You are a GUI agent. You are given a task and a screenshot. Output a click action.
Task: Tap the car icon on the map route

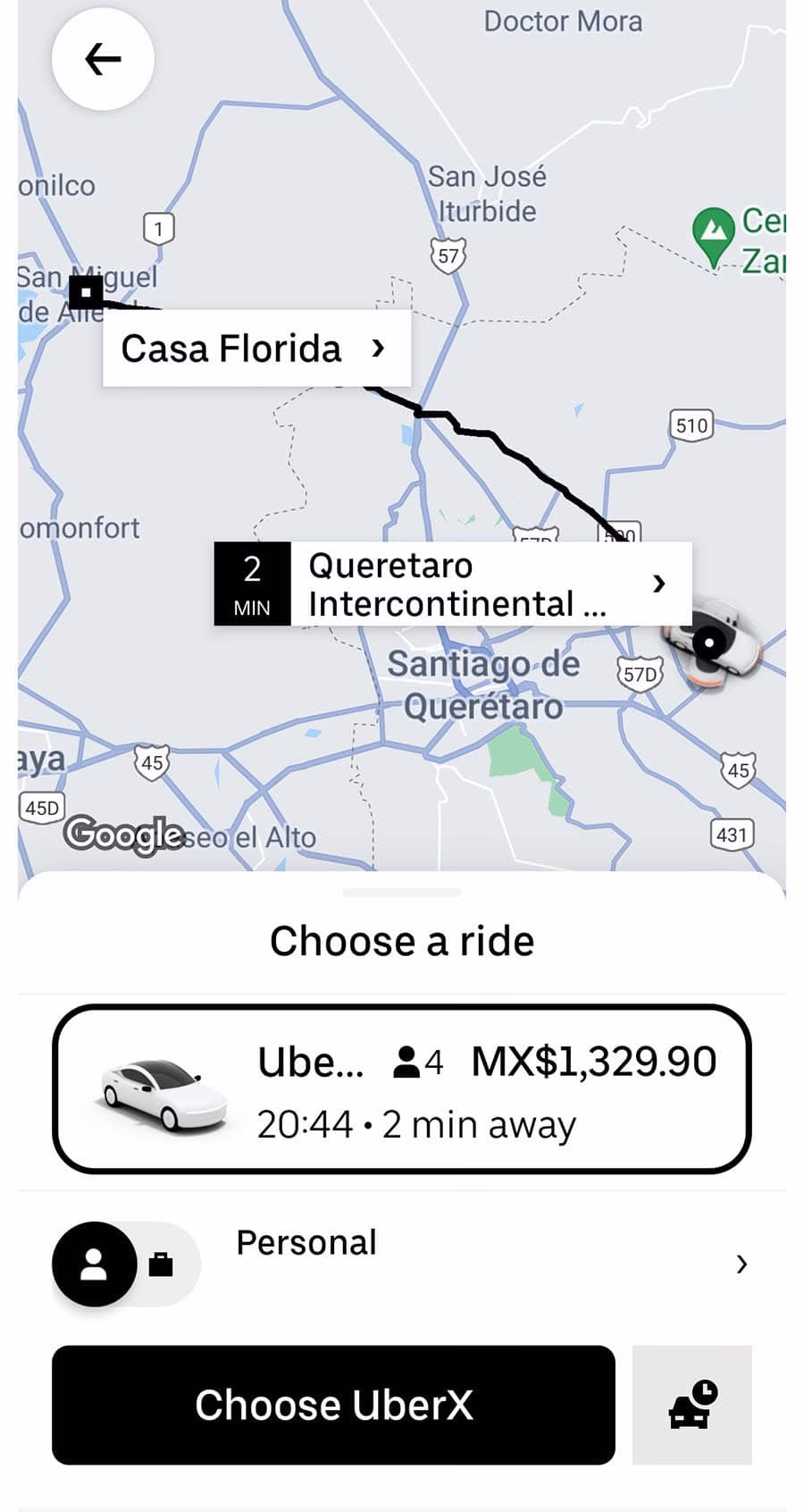(x=710, y=645)
